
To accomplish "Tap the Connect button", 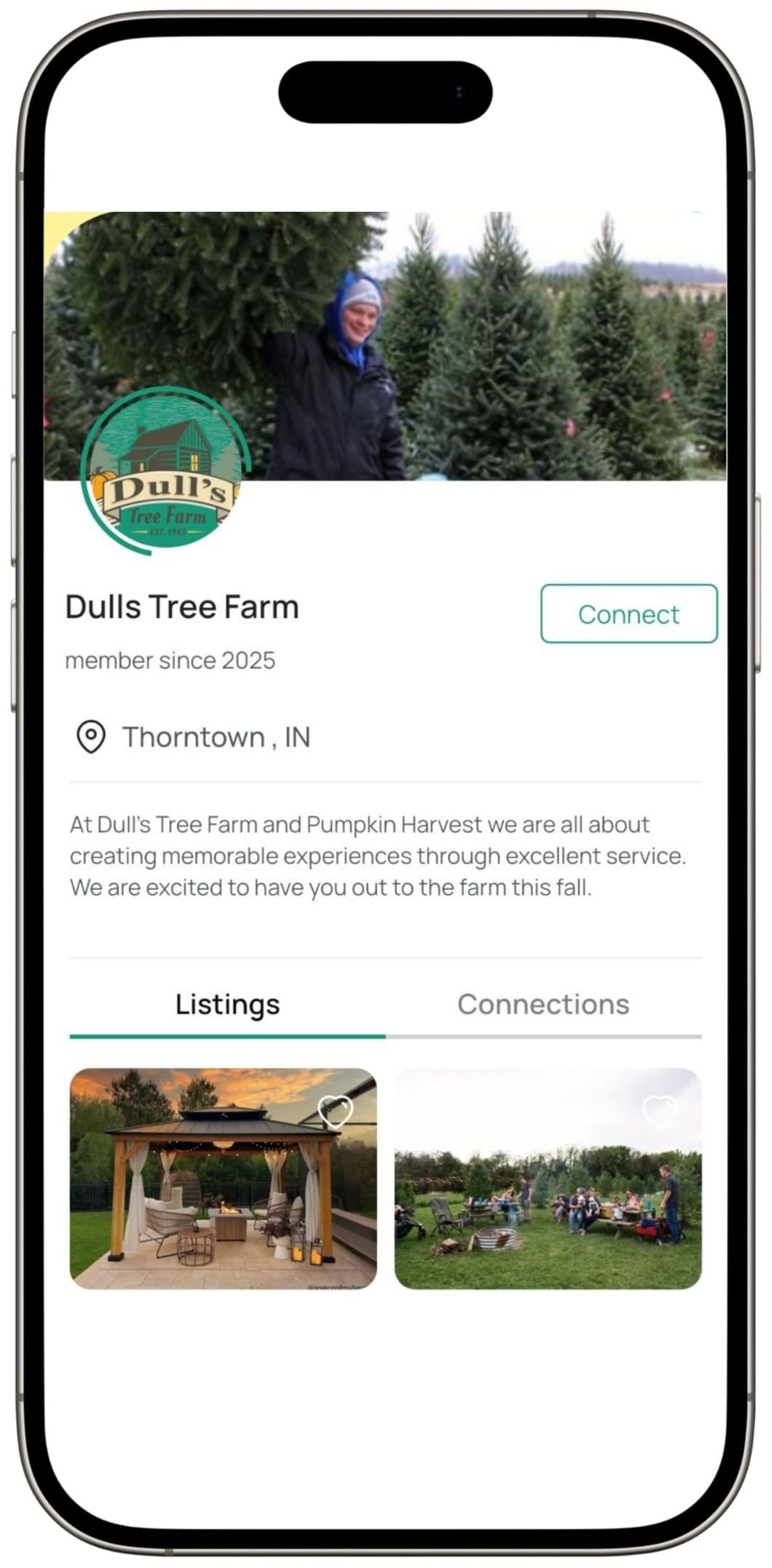I will click(x=629, y=614).
